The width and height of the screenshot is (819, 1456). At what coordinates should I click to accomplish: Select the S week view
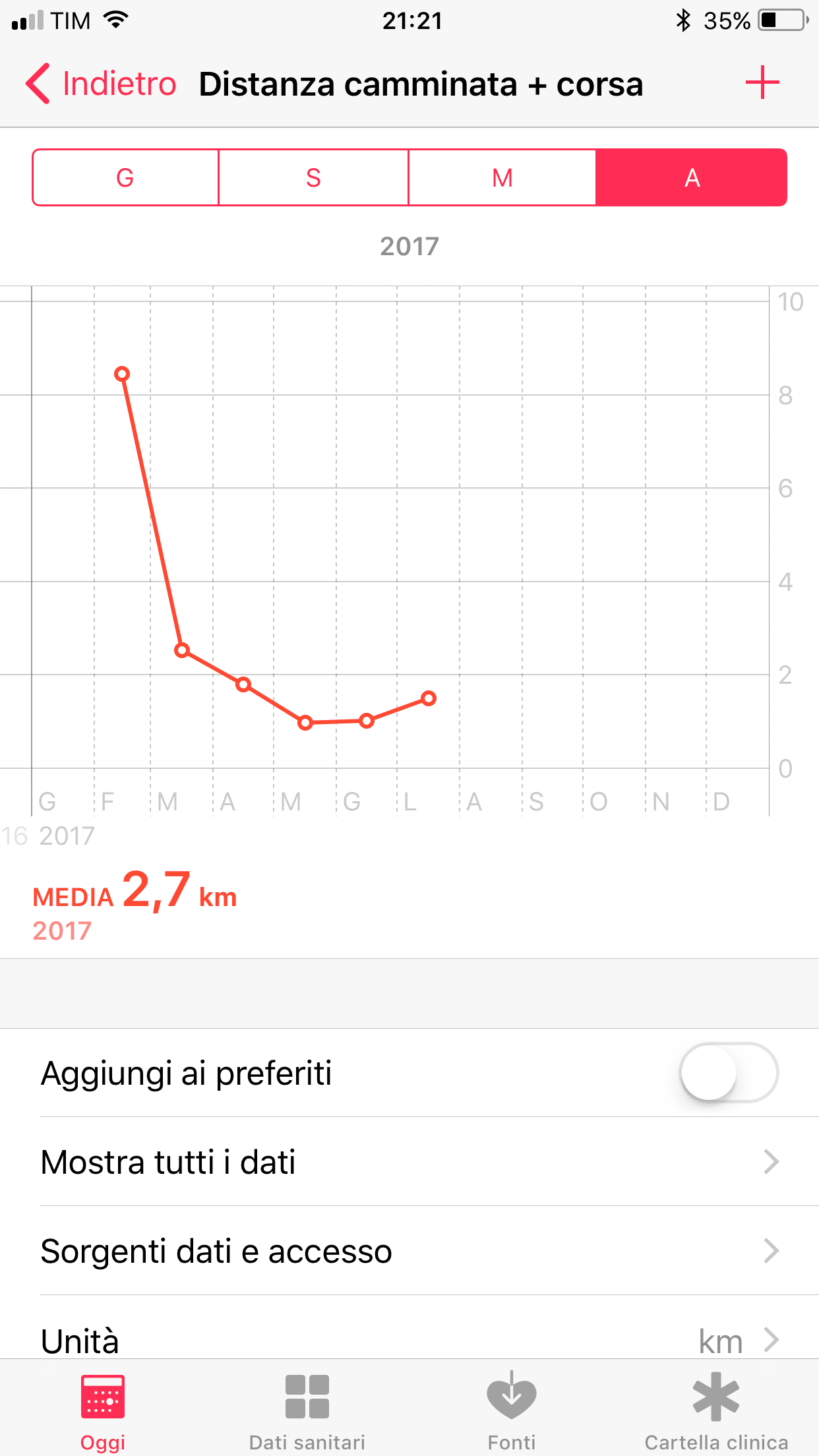313,177
